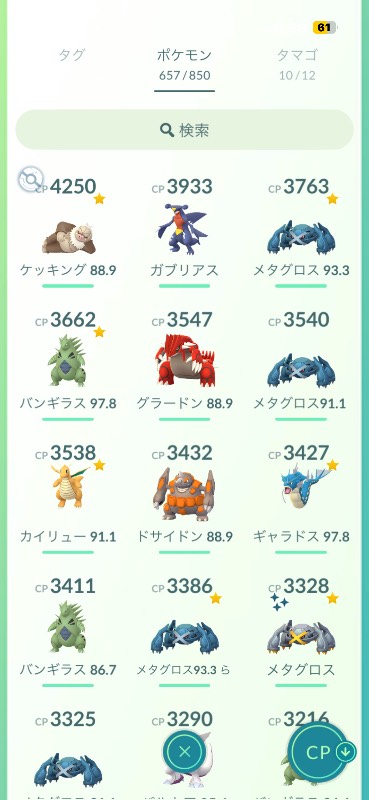The image size is (369, 800).
Task: Tap the 検索 search field
Action: point(184,130)
